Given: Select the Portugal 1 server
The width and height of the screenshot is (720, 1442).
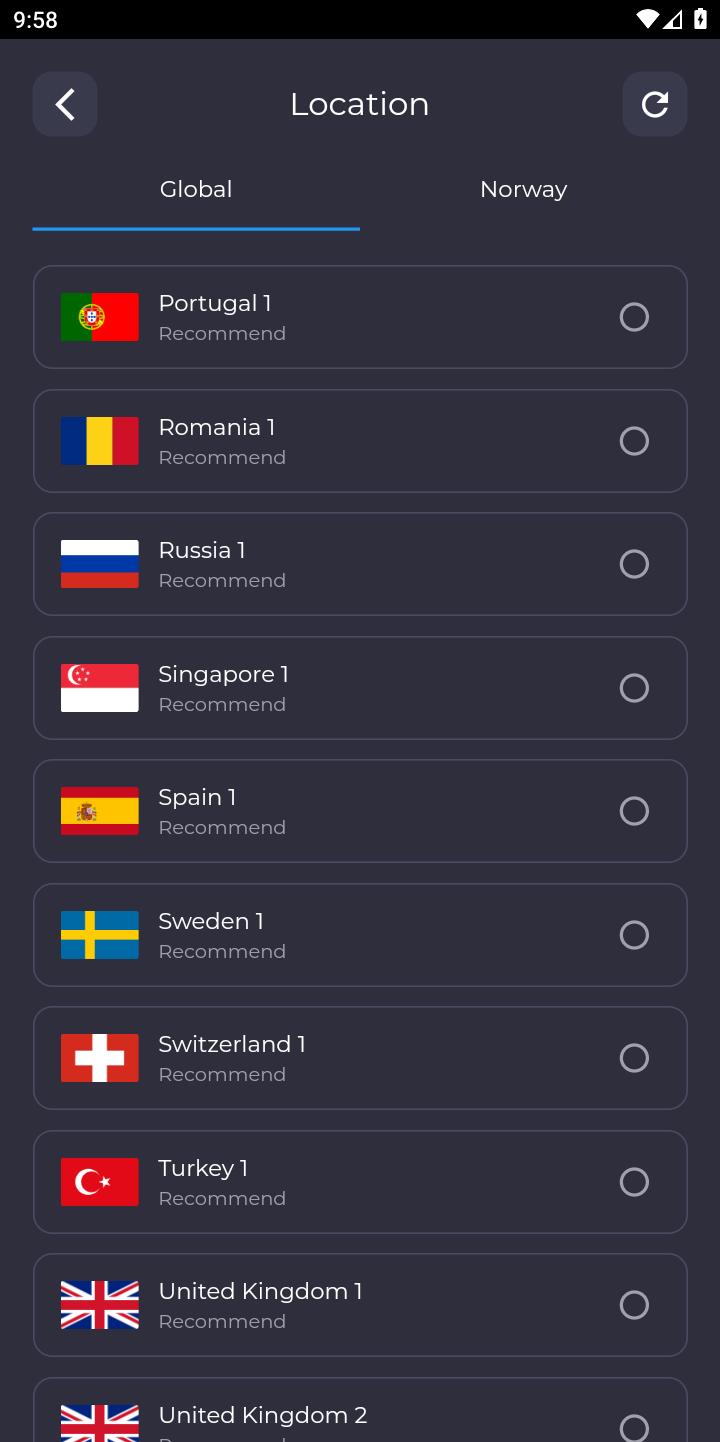Looking at the screenshot, I should point(360,317).
